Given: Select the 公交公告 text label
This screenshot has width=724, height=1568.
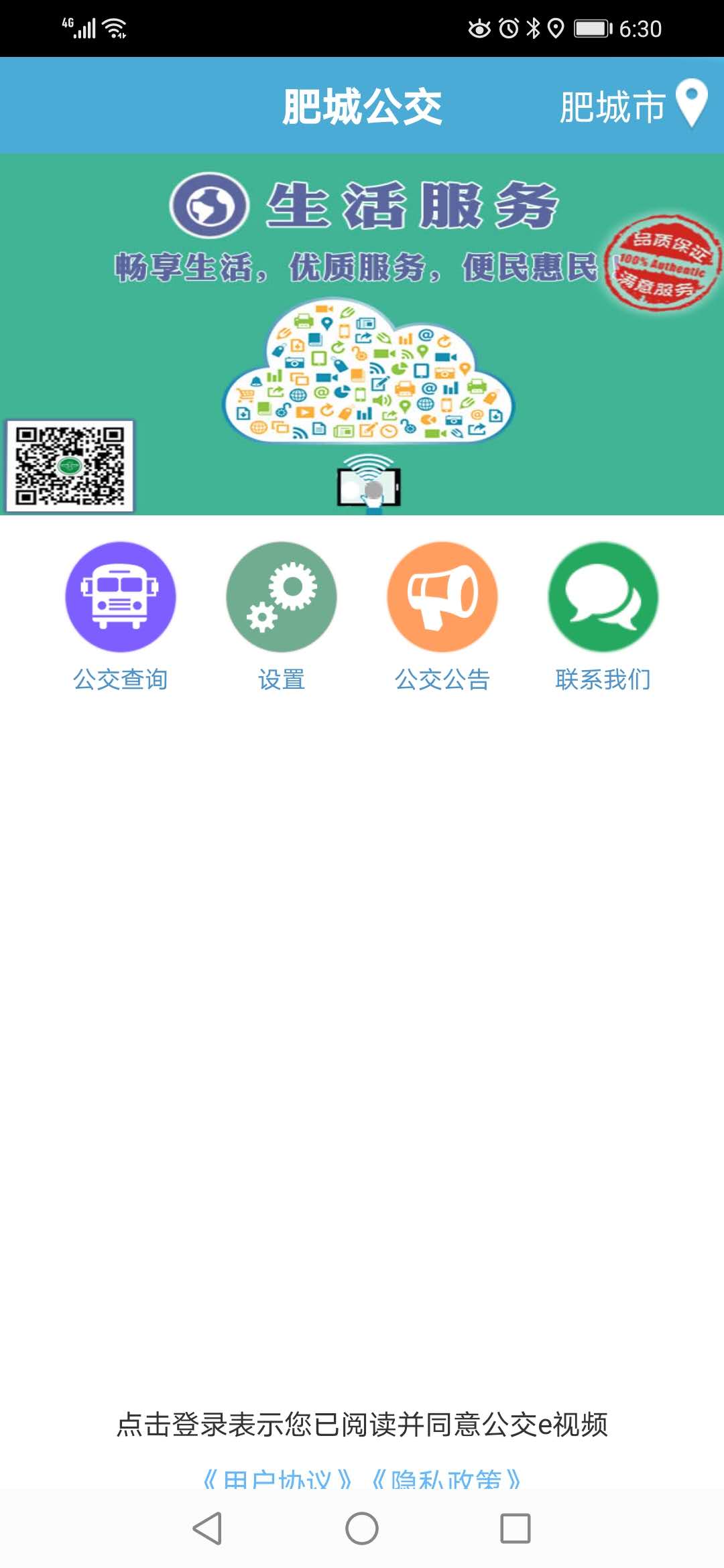Looking at the screenshot, I should pos(442,680).
